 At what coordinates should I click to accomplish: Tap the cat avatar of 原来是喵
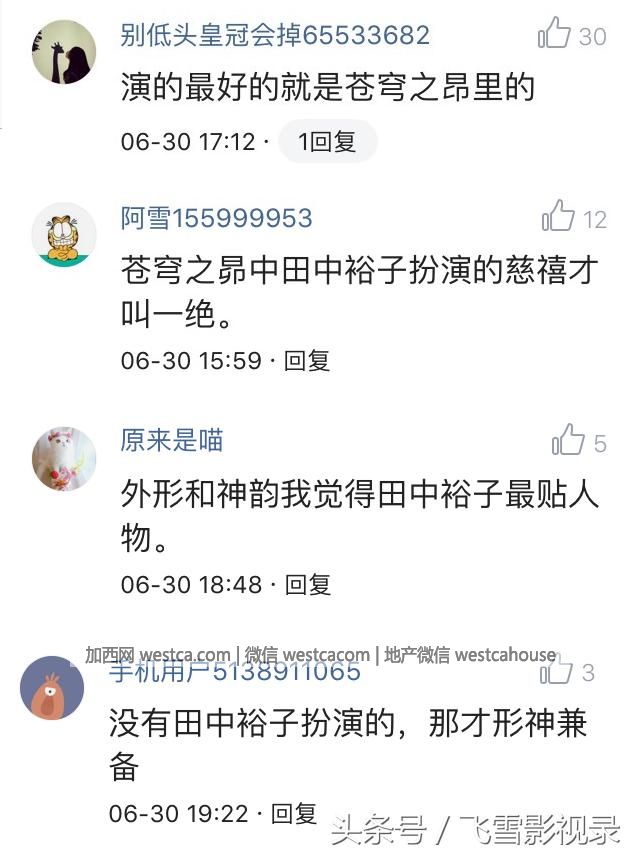pyautogui.click(x=64, y=459)
